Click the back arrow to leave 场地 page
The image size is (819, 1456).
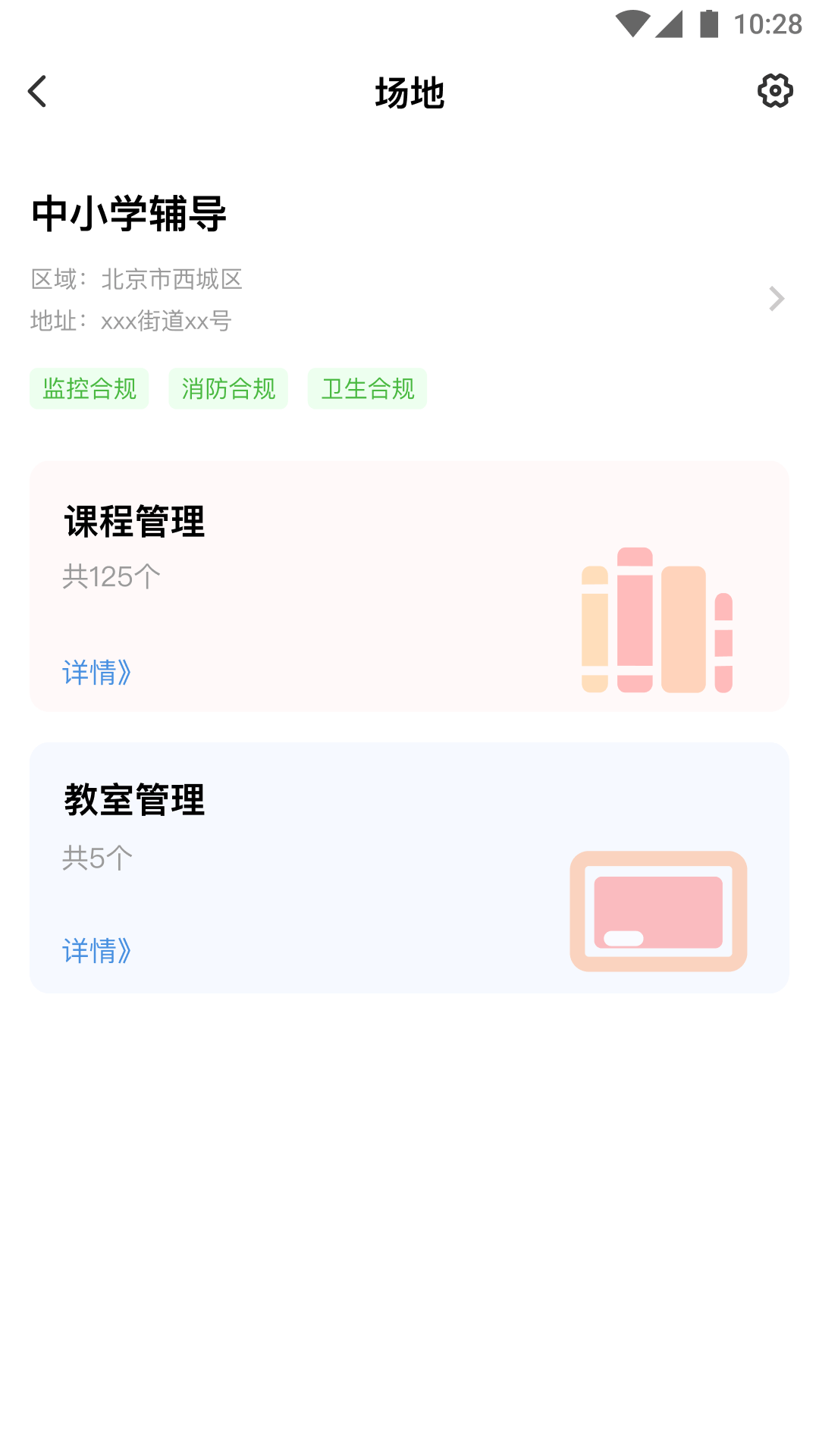[x=36, y=93]
